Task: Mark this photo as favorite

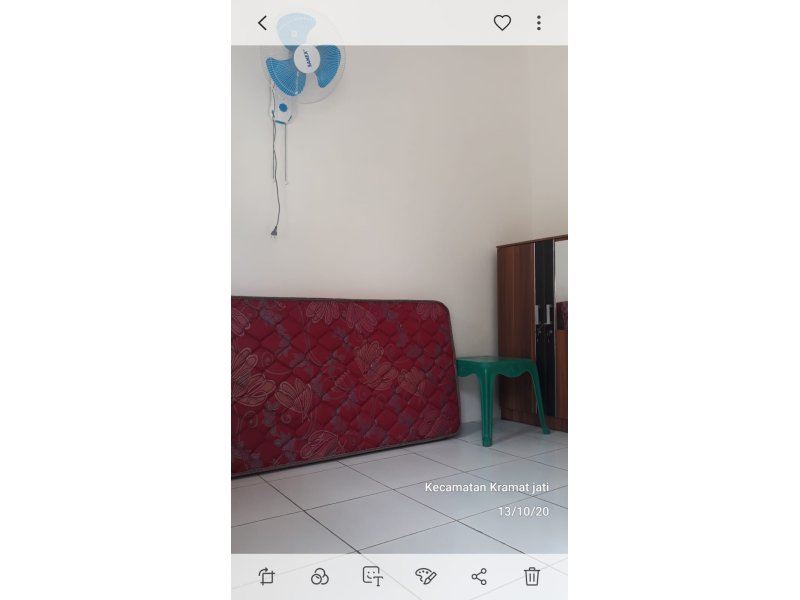Action: click(x=502, y=23)
